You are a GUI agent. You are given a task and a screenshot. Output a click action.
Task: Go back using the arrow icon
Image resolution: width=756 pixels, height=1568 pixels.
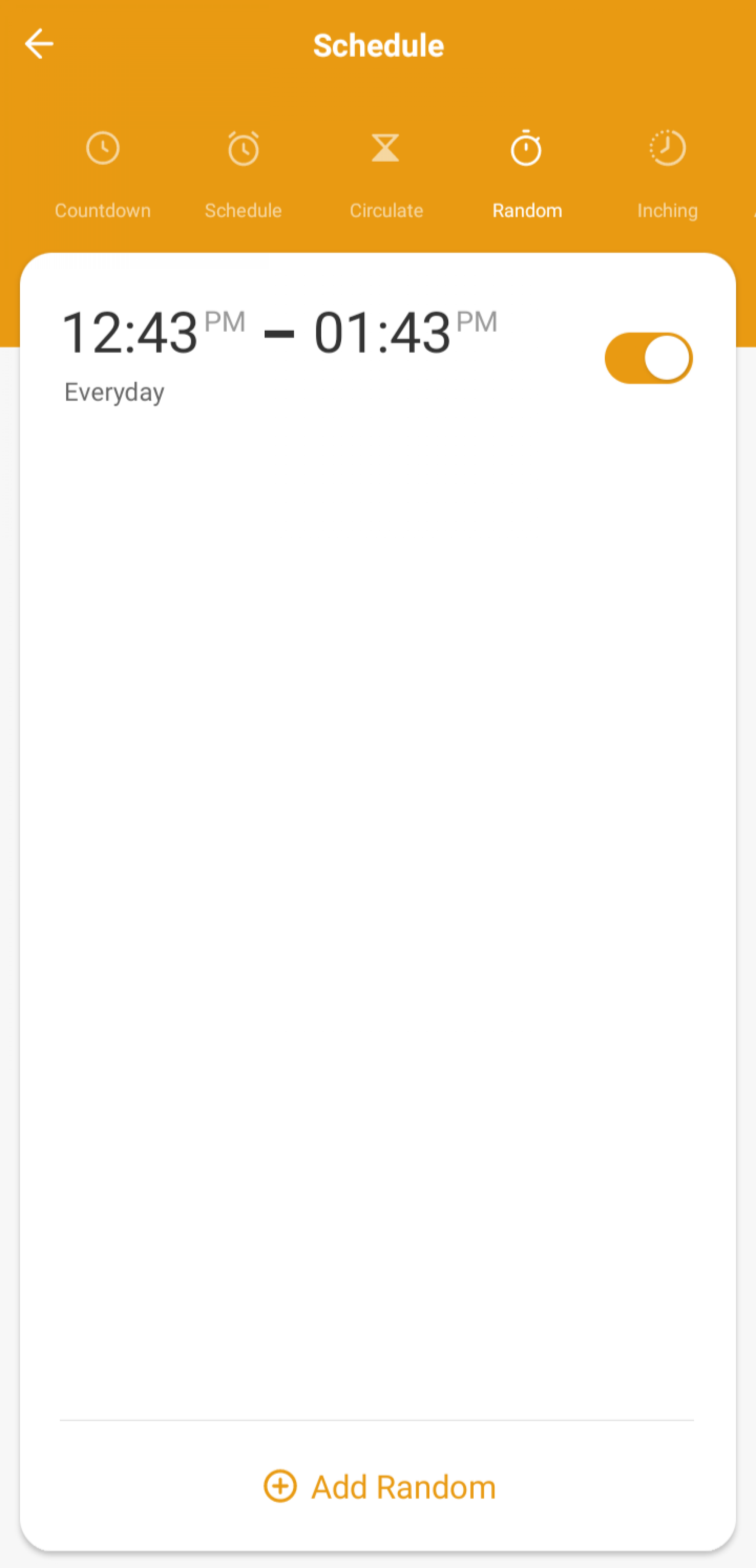tap(39, 44)
